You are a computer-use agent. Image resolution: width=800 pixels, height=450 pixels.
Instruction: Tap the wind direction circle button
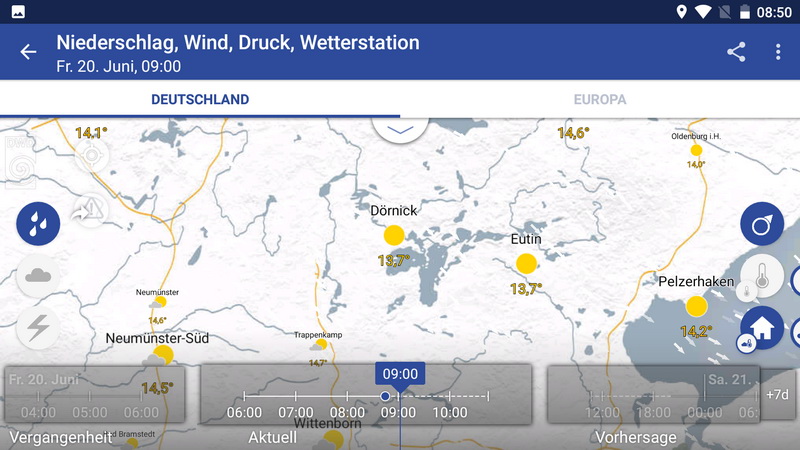(x=761, y=223)
